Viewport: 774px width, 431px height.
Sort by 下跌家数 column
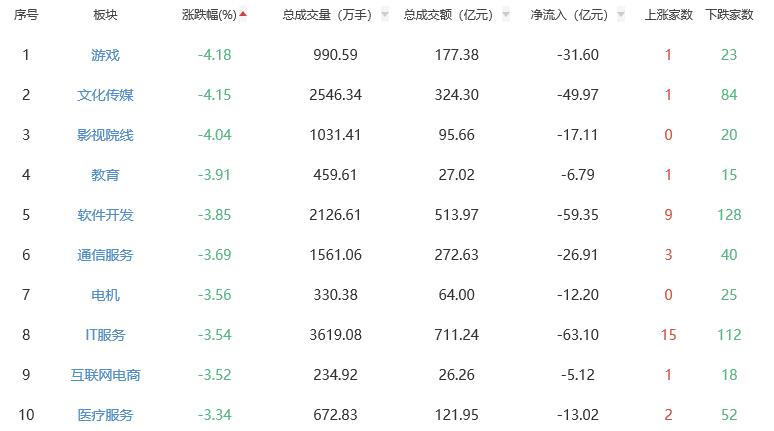coord(728,15)
